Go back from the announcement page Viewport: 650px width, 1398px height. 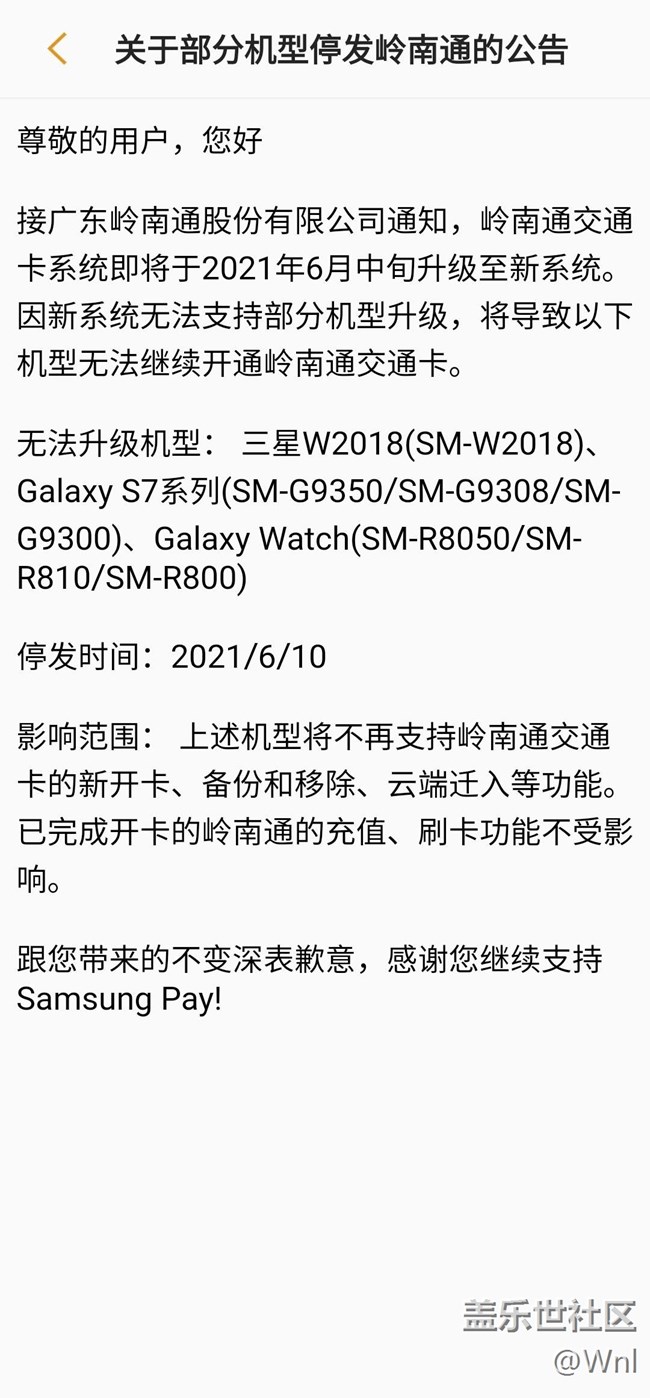click(57, 48)
